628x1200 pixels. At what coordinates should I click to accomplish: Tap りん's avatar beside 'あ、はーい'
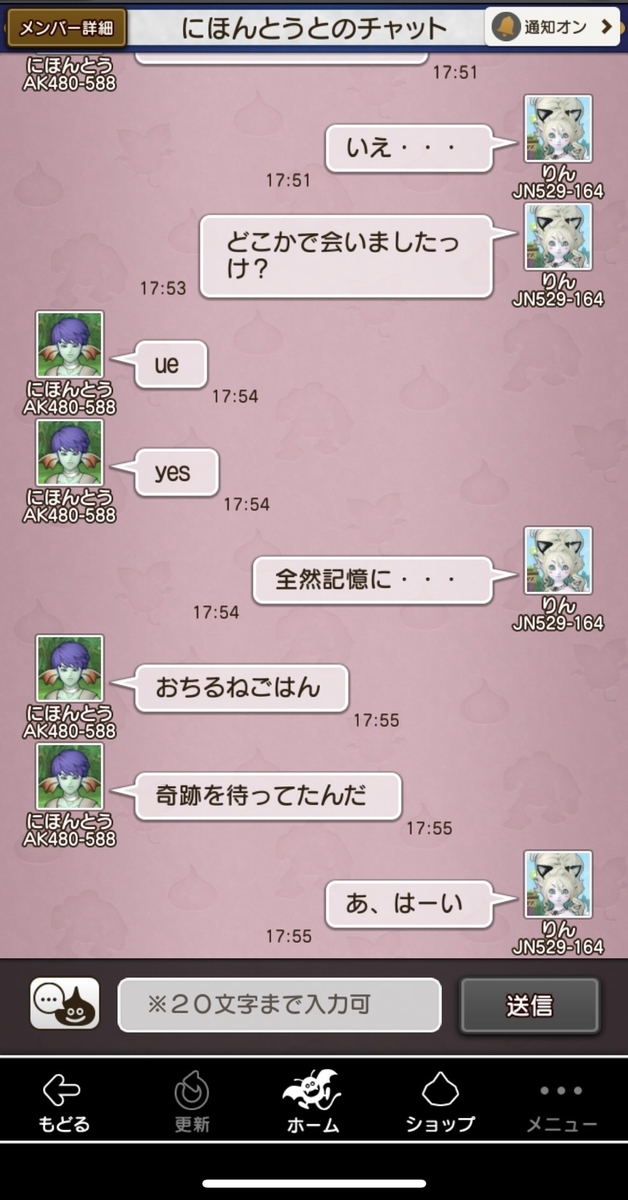558,885
